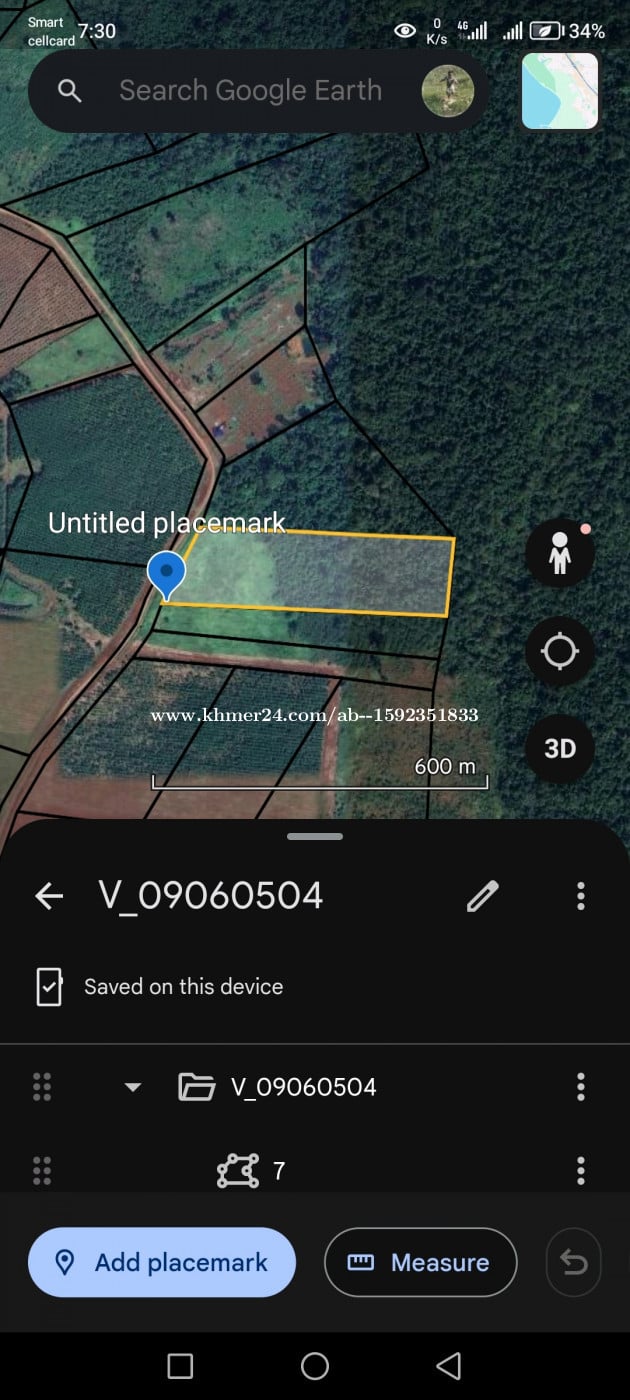The image size is (630, 1400).
Task: Undo the last action
Action: coord(574,1263)
